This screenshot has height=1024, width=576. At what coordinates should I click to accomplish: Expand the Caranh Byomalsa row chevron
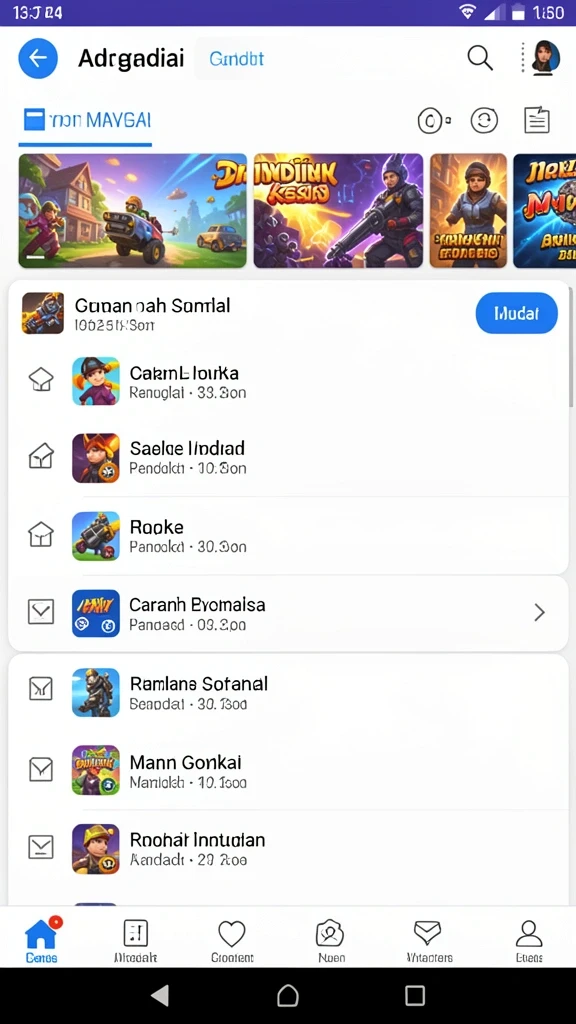[539, 613]
